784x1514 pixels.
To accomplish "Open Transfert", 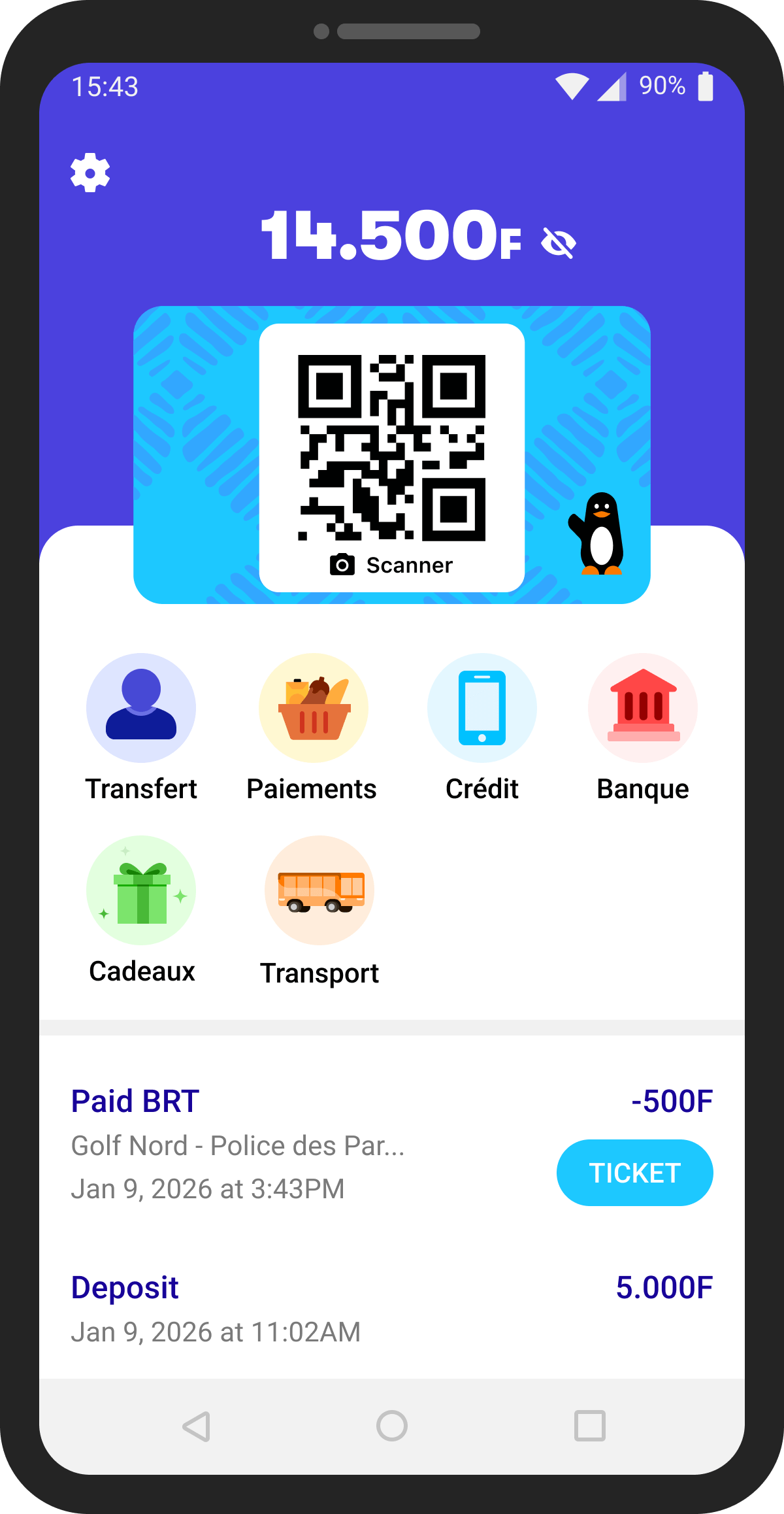I will [x=141, y=709].
